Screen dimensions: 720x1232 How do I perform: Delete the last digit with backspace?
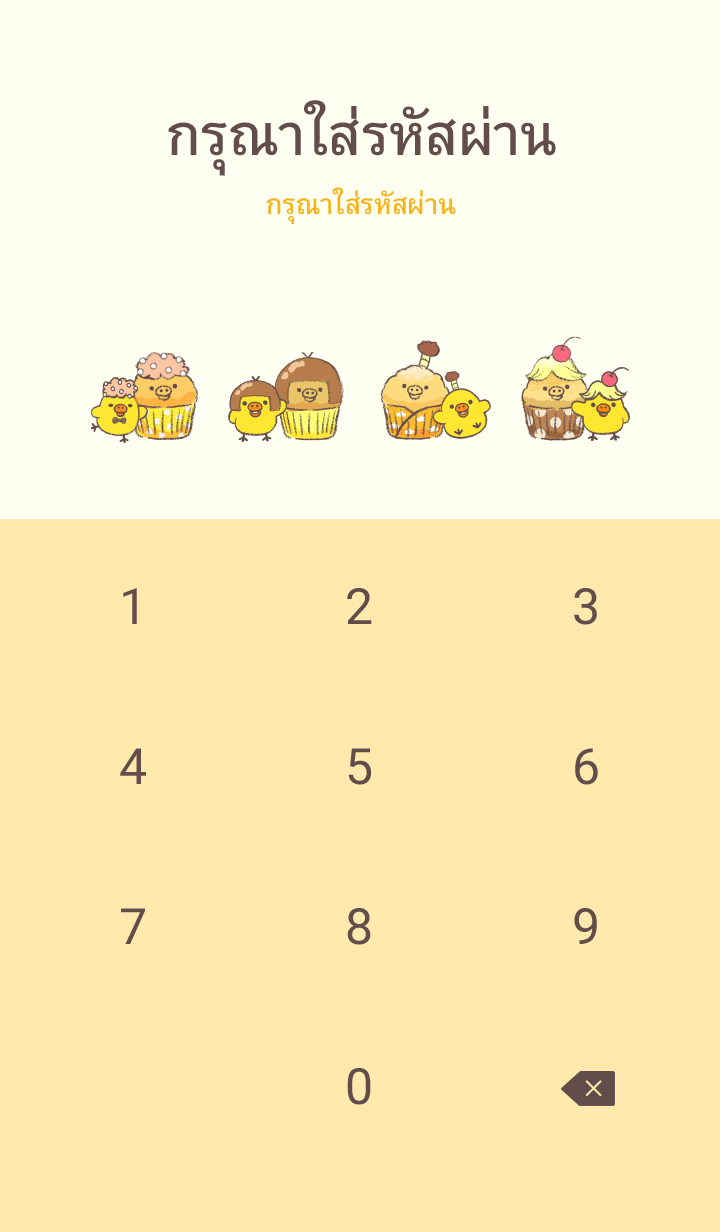(x=588, y=1088)
